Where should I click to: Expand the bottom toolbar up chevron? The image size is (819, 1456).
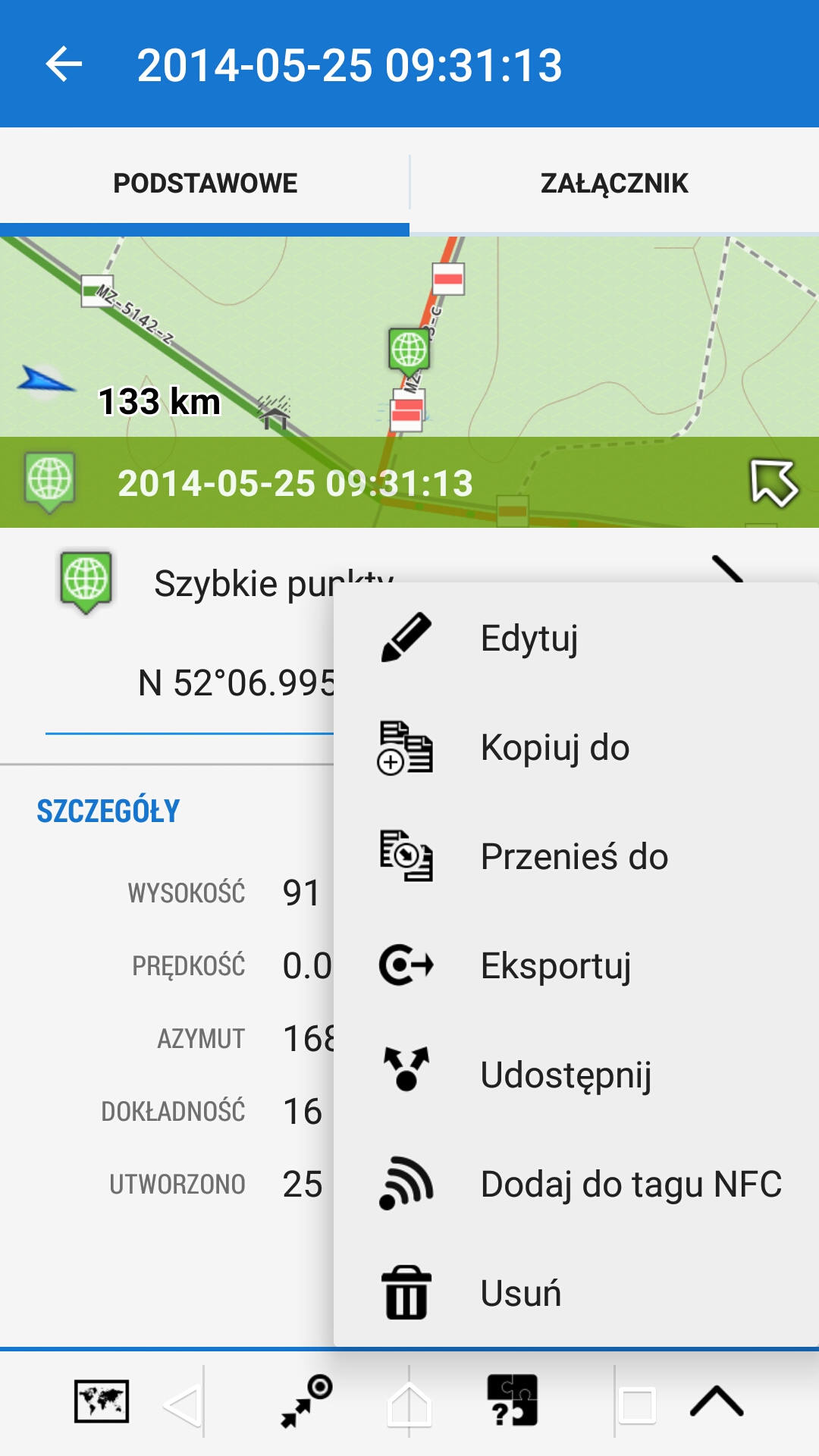[x=717, y=1401]
